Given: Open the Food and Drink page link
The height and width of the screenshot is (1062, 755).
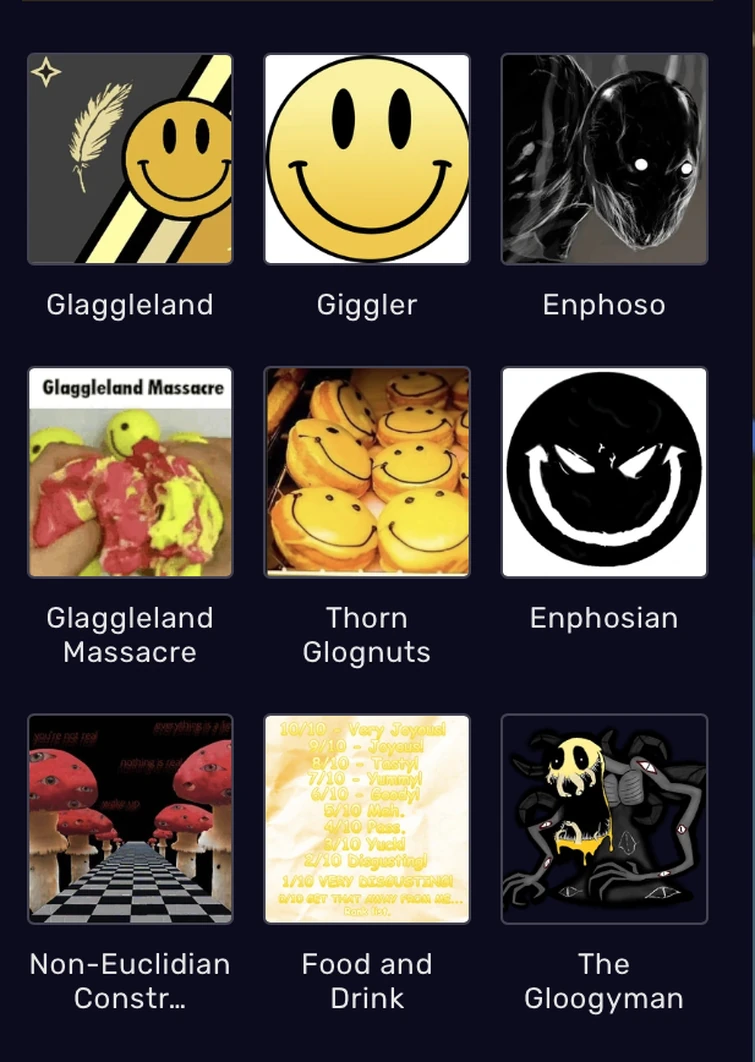Looking at the screenshot, I should pyautogui.click(x=366, y=980).
